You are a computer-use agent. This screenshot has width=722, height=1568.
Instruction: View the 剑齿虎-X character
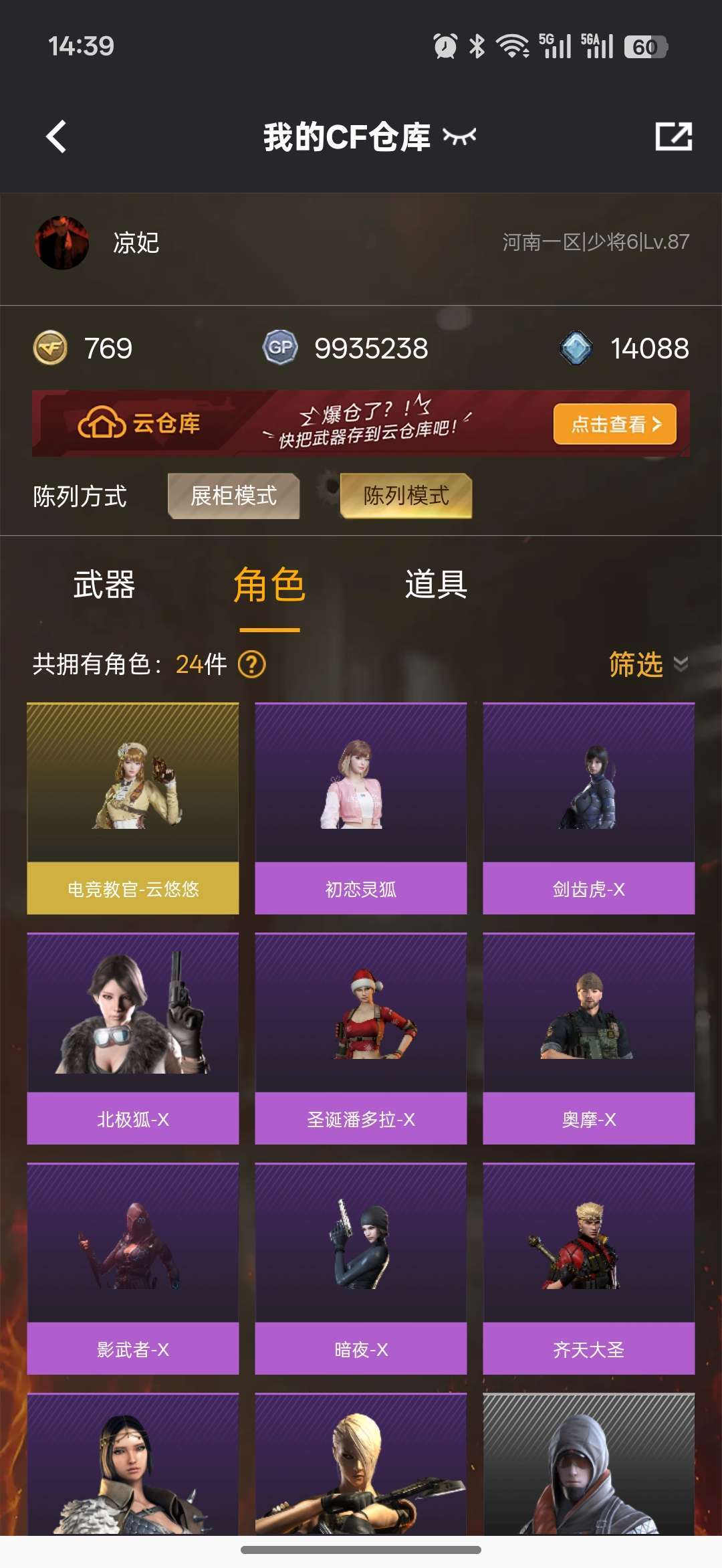tap(589, 808)
